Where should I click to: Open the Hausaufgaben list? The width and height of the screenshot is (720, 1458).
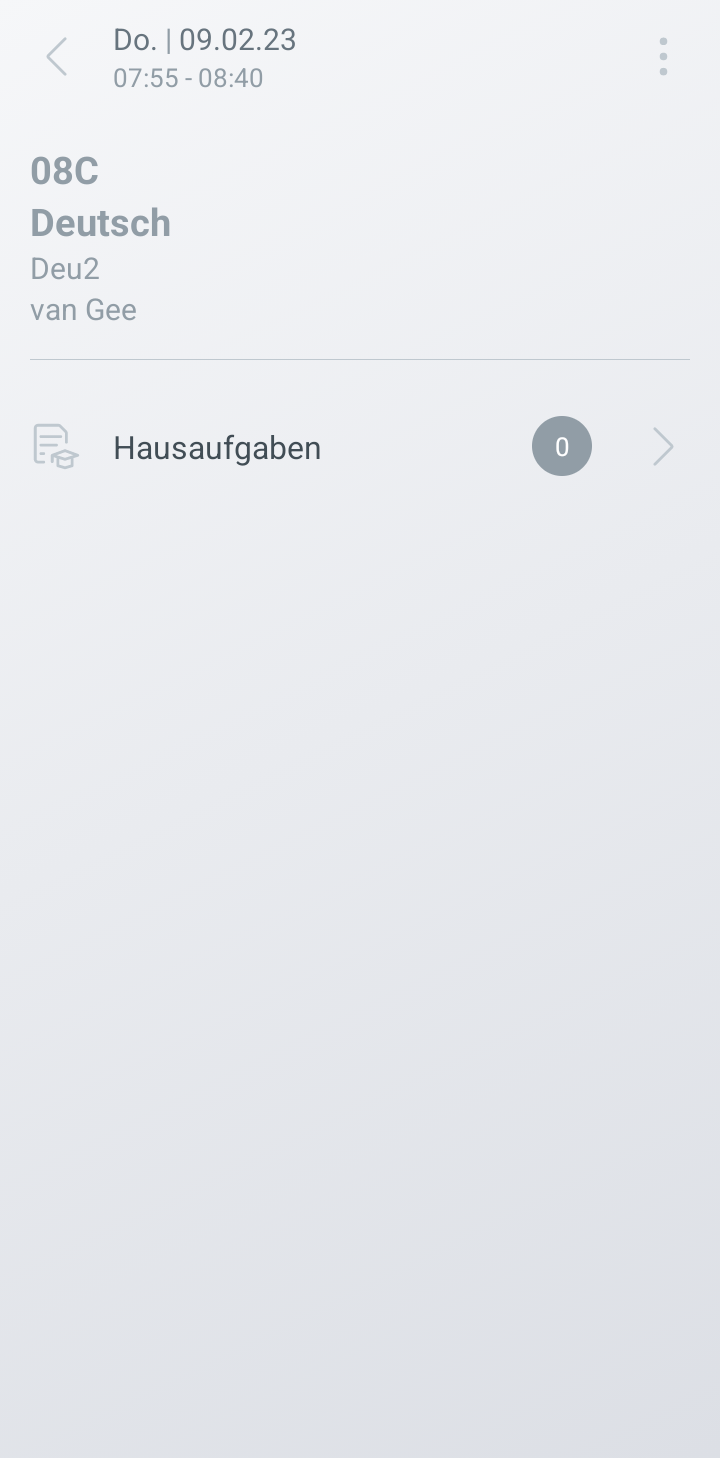(x=217, y=447)
